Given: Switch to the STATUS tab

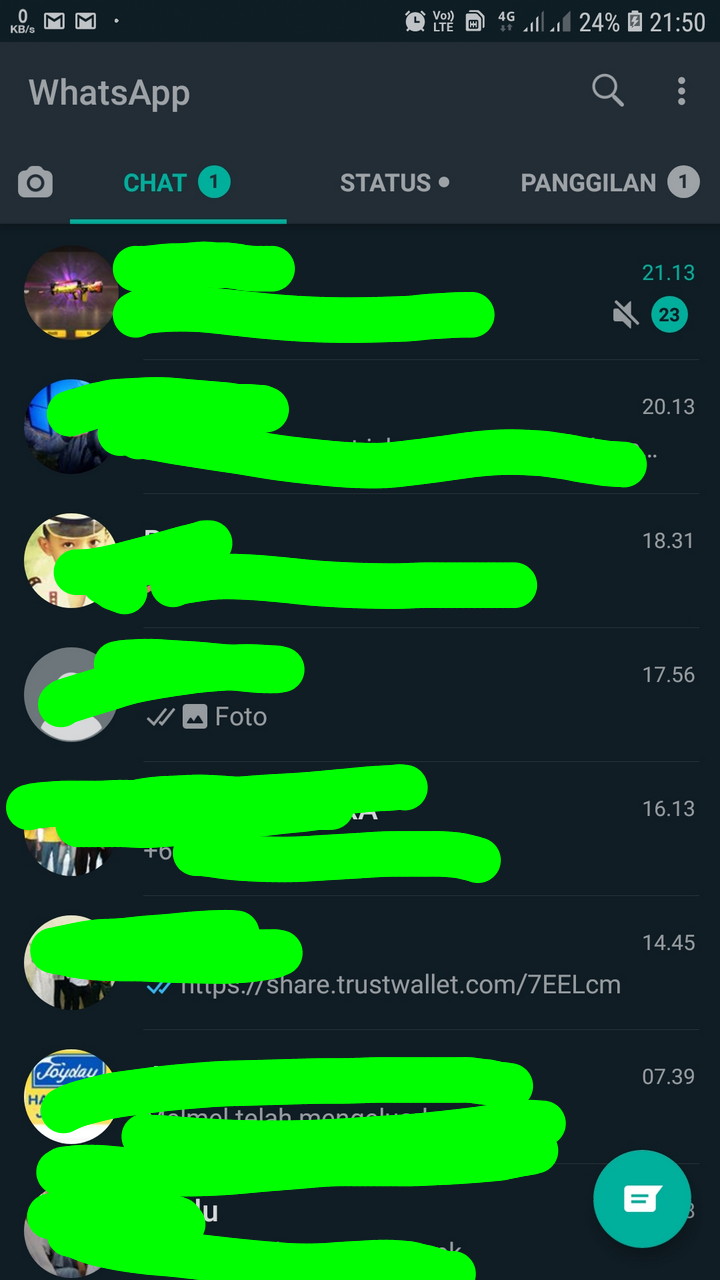Looking at the screenshot, I should [x=394, y=182].
